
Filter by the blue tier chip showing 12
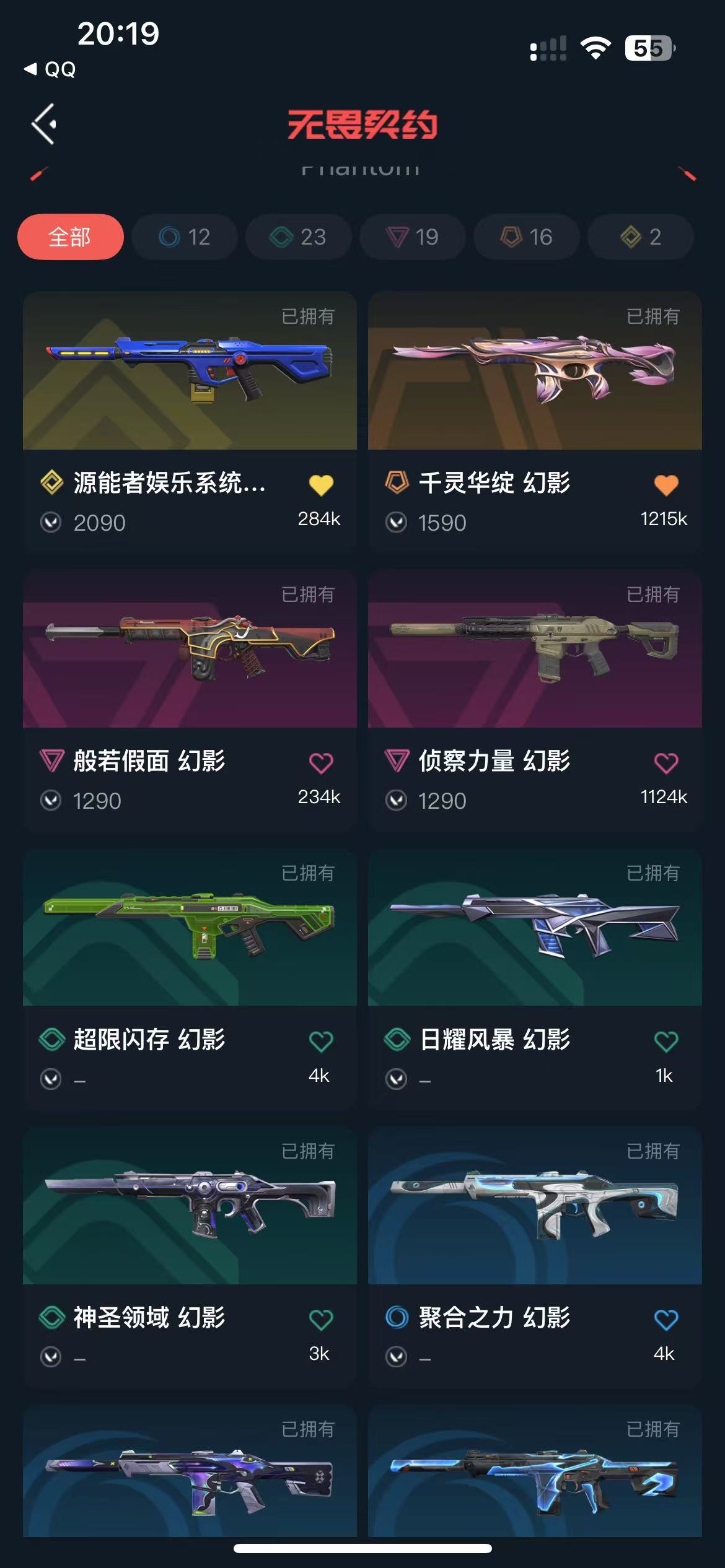click(185, 237)
